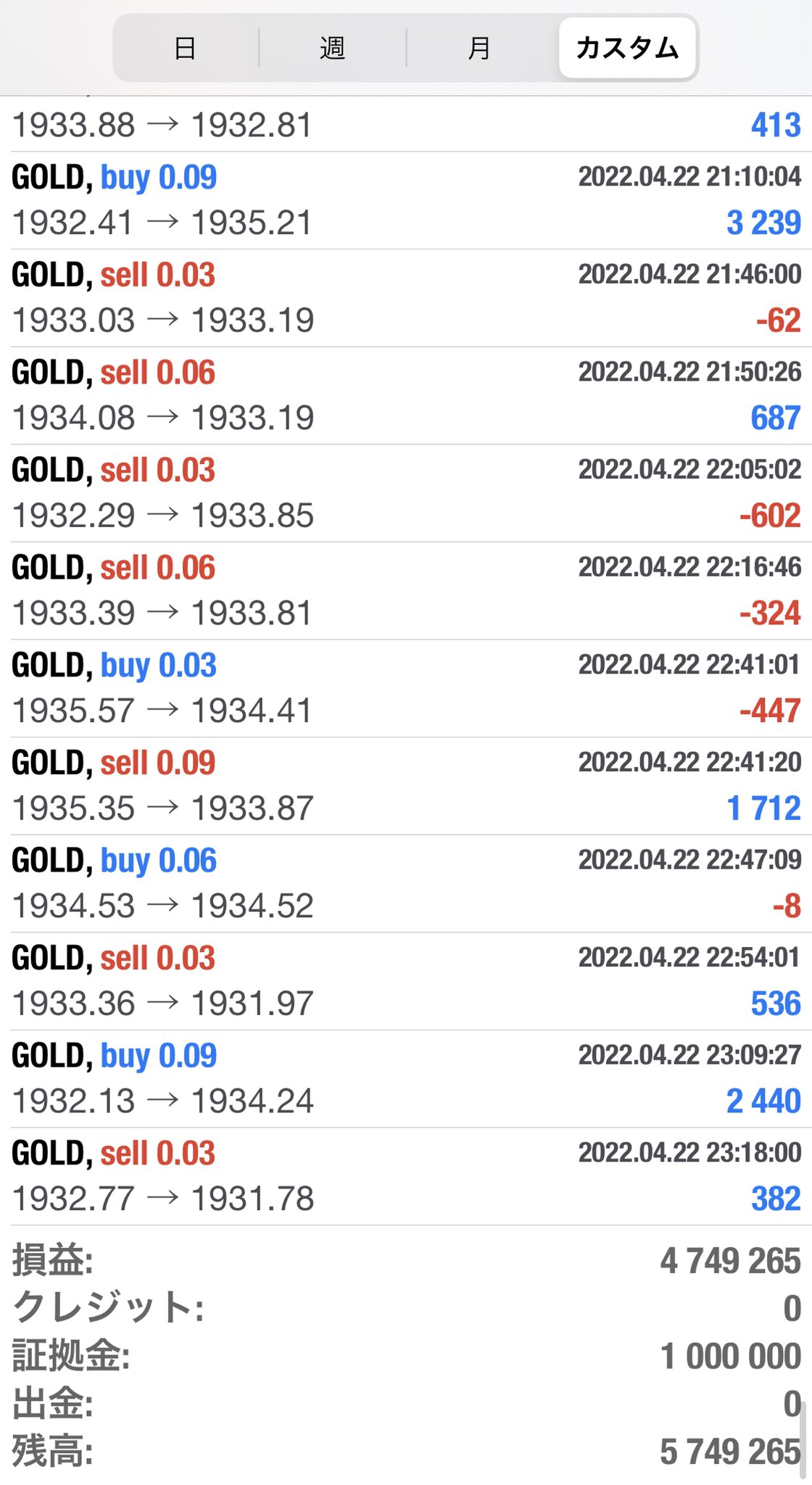Open the sell 0.09 trade at 22:41:20
Viewport: 812px width, 1485px height.
(406, 786)
